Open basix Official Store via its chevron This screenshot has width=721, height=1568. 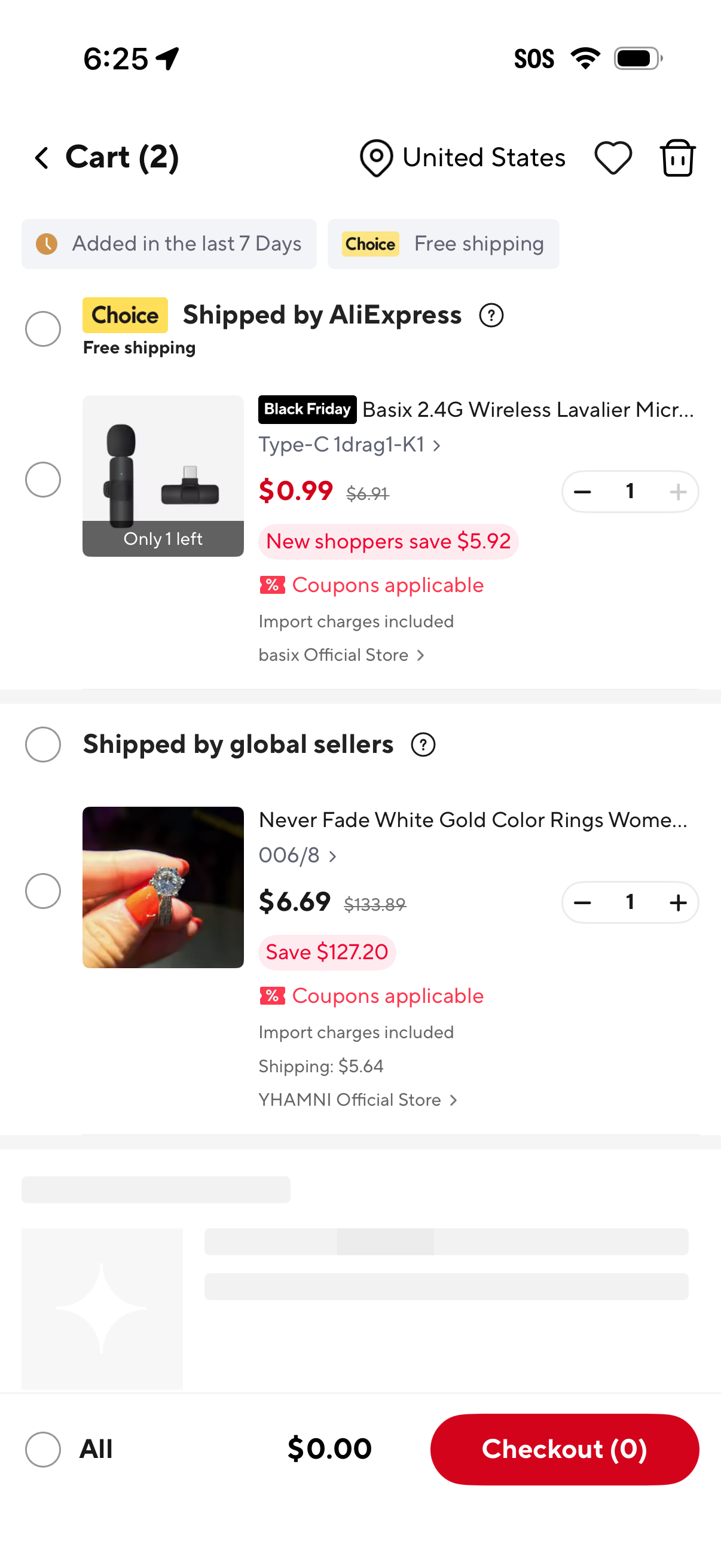(x=420, y=655)
